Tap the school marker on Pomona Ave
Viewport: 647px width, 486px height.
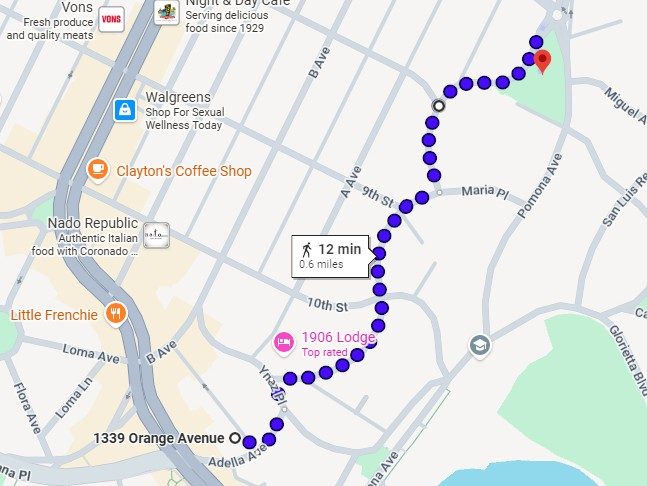click(x=481, y=344)
